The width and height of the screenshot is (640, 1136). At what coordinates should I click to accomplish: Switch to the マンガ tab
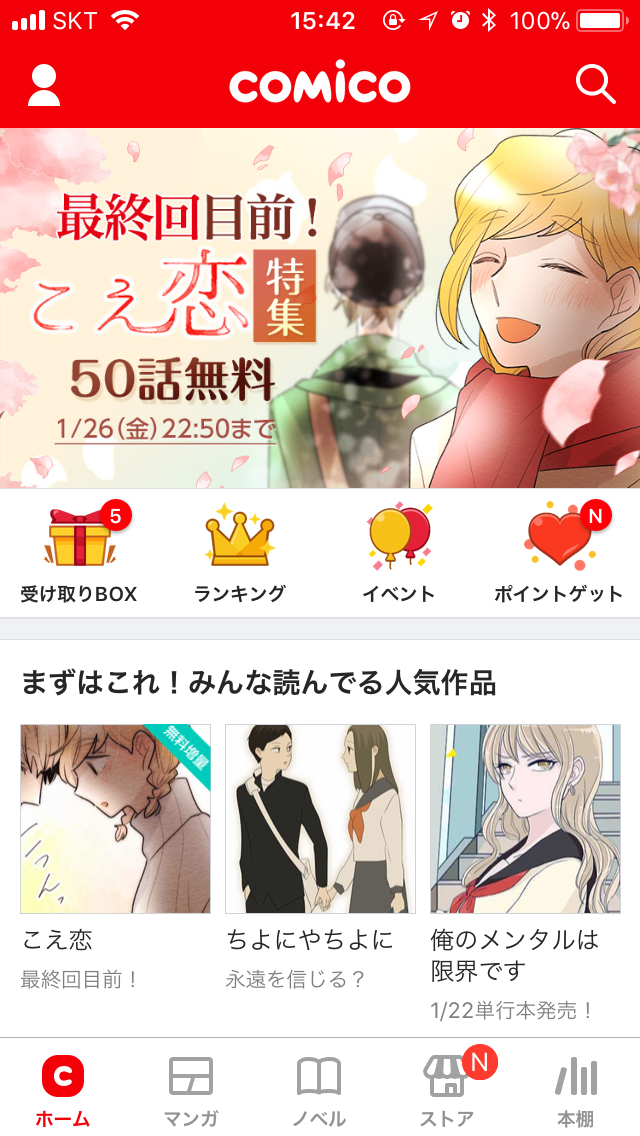pos(191,1090)
